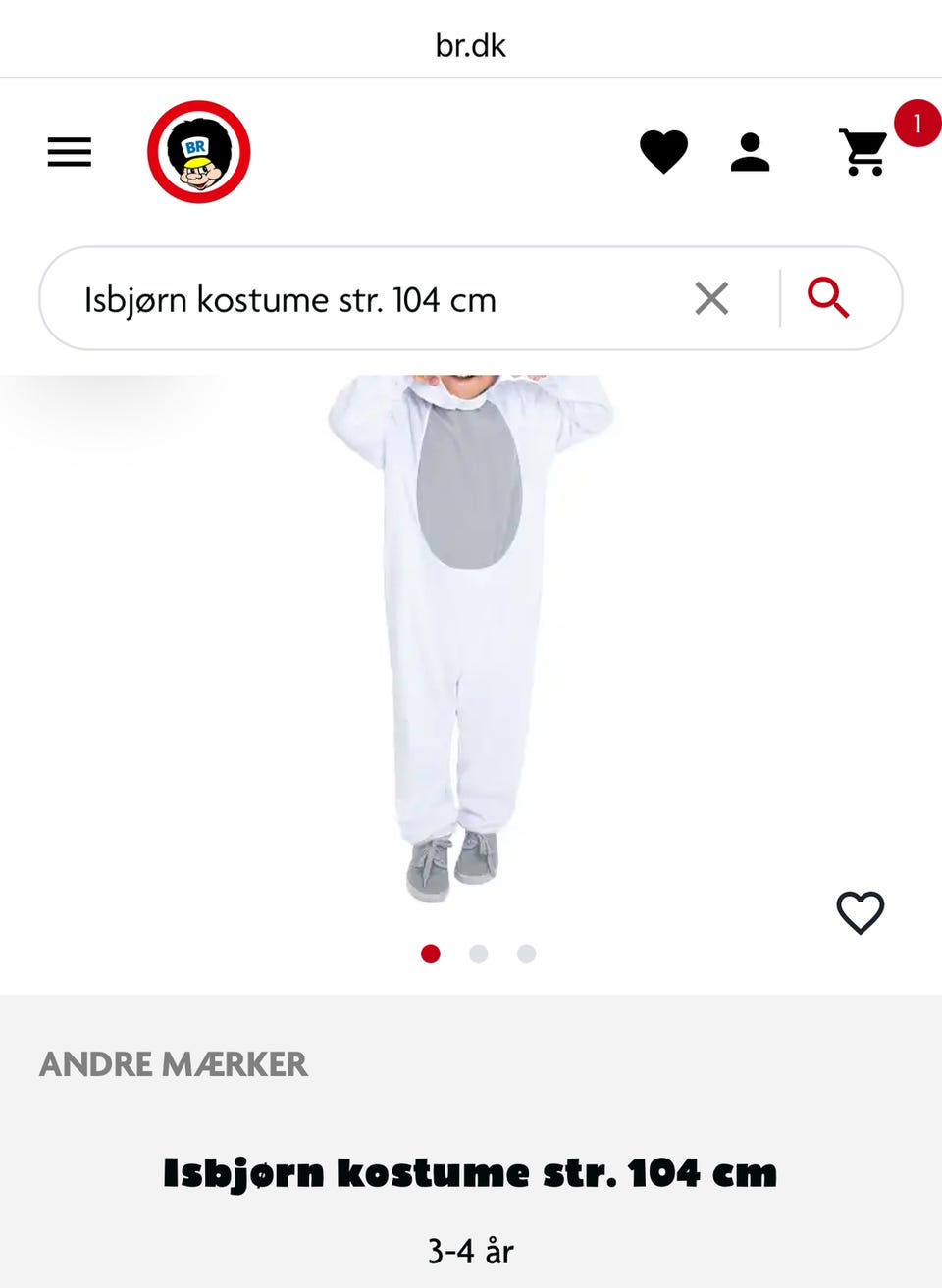Viewport: 942px width, 1288px height.
Task: Open the user account profile
Action: (x=750, y=152)
